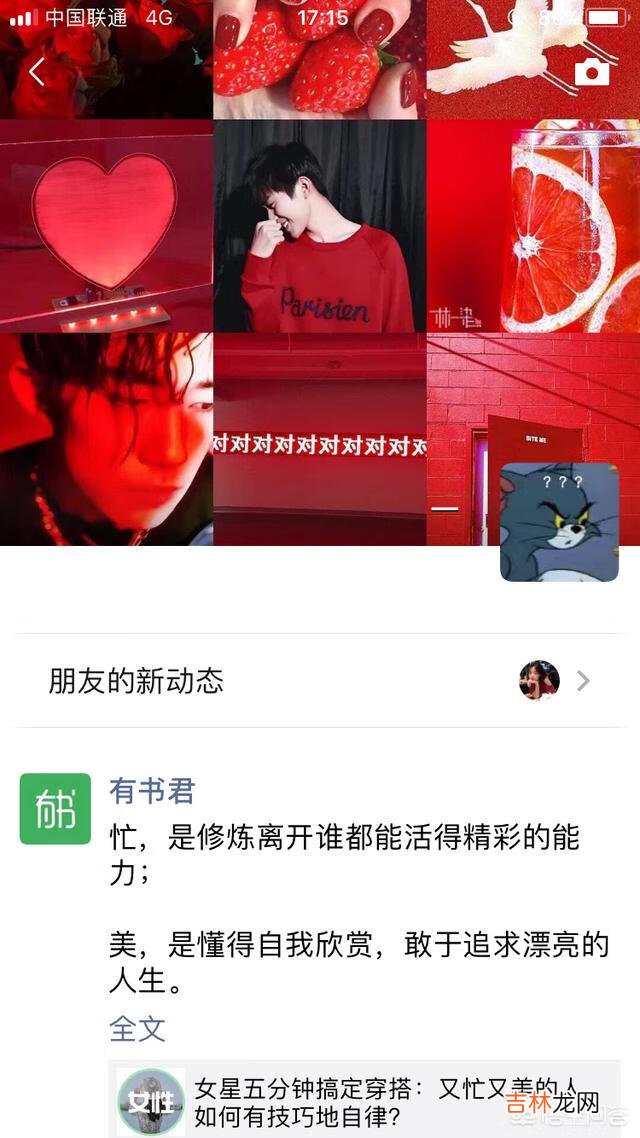Open 朋友的新动态 notification row

pos(319,681)
